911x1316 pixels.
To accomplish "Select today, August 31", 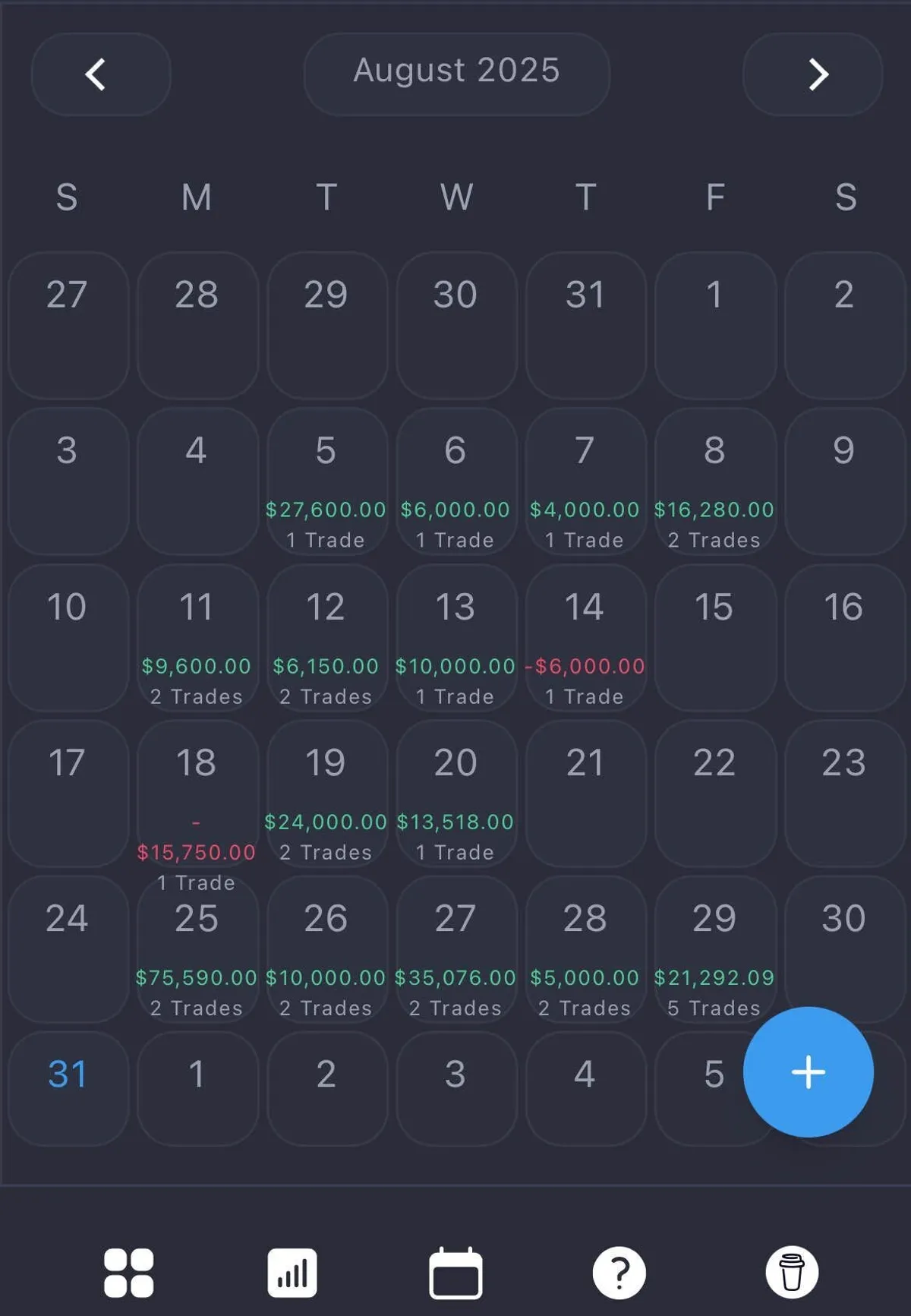I will pyautogui.click(x=68, y=1087).
